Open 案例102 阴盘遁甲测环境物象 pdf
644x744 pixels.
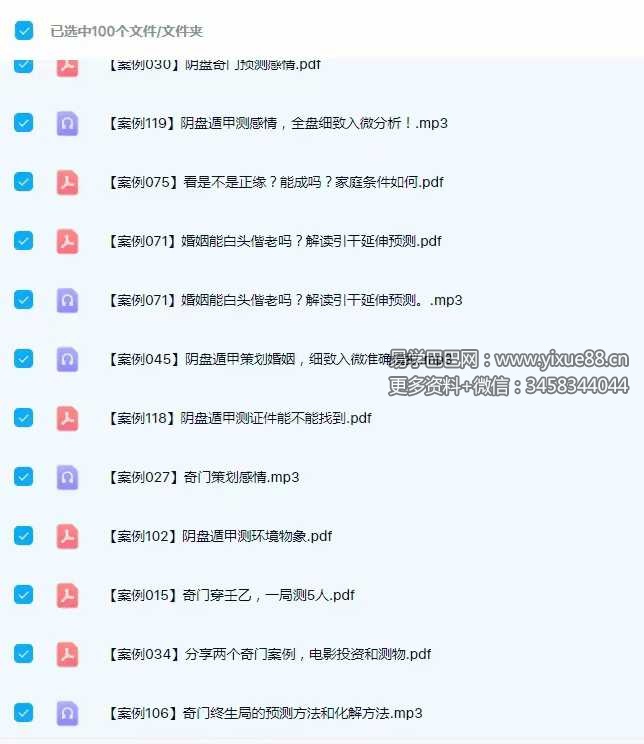click(x=220, y=536)
